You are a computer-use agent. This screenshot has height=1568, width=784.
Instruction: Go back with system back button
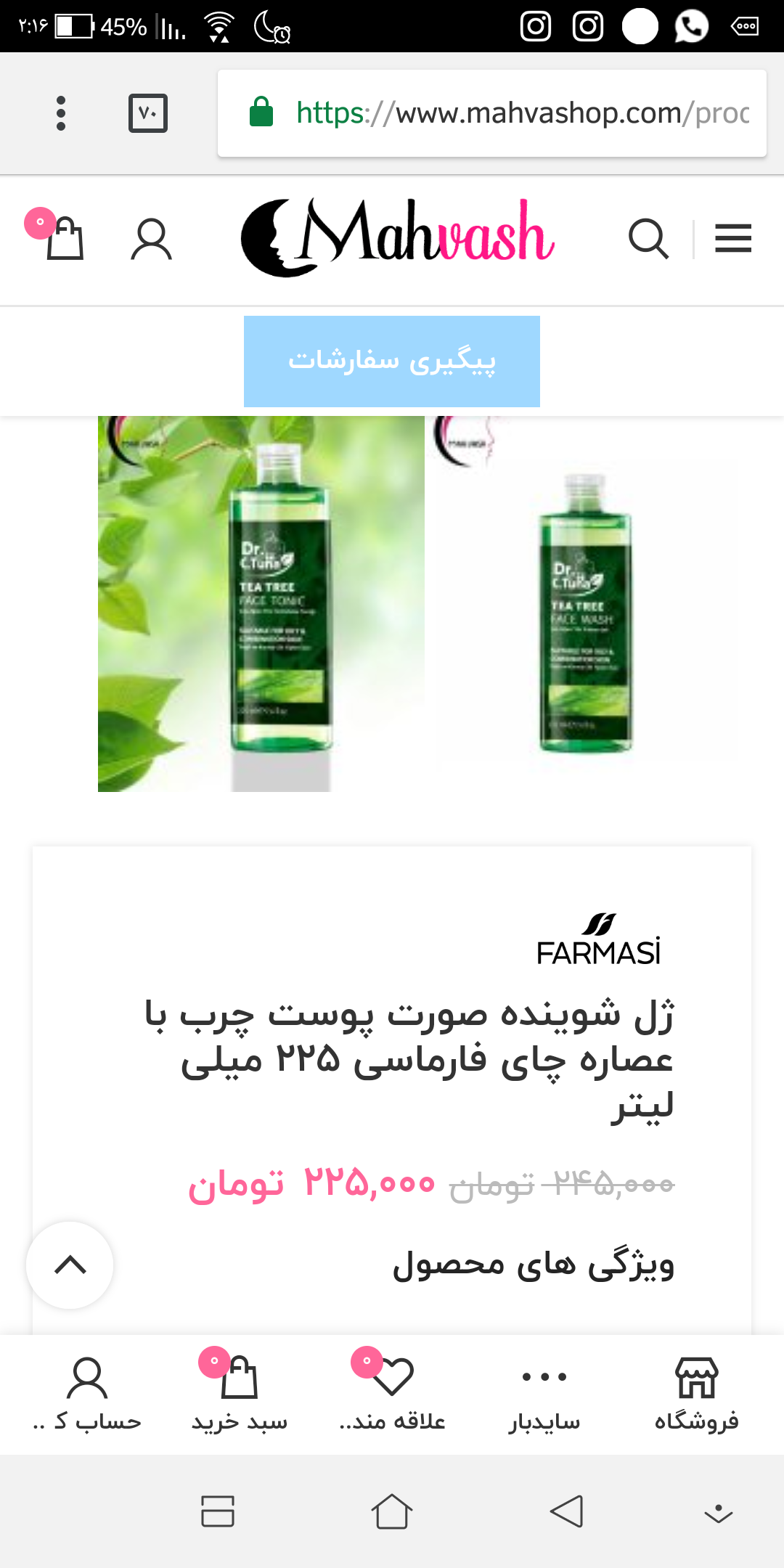click(566, 1512)
